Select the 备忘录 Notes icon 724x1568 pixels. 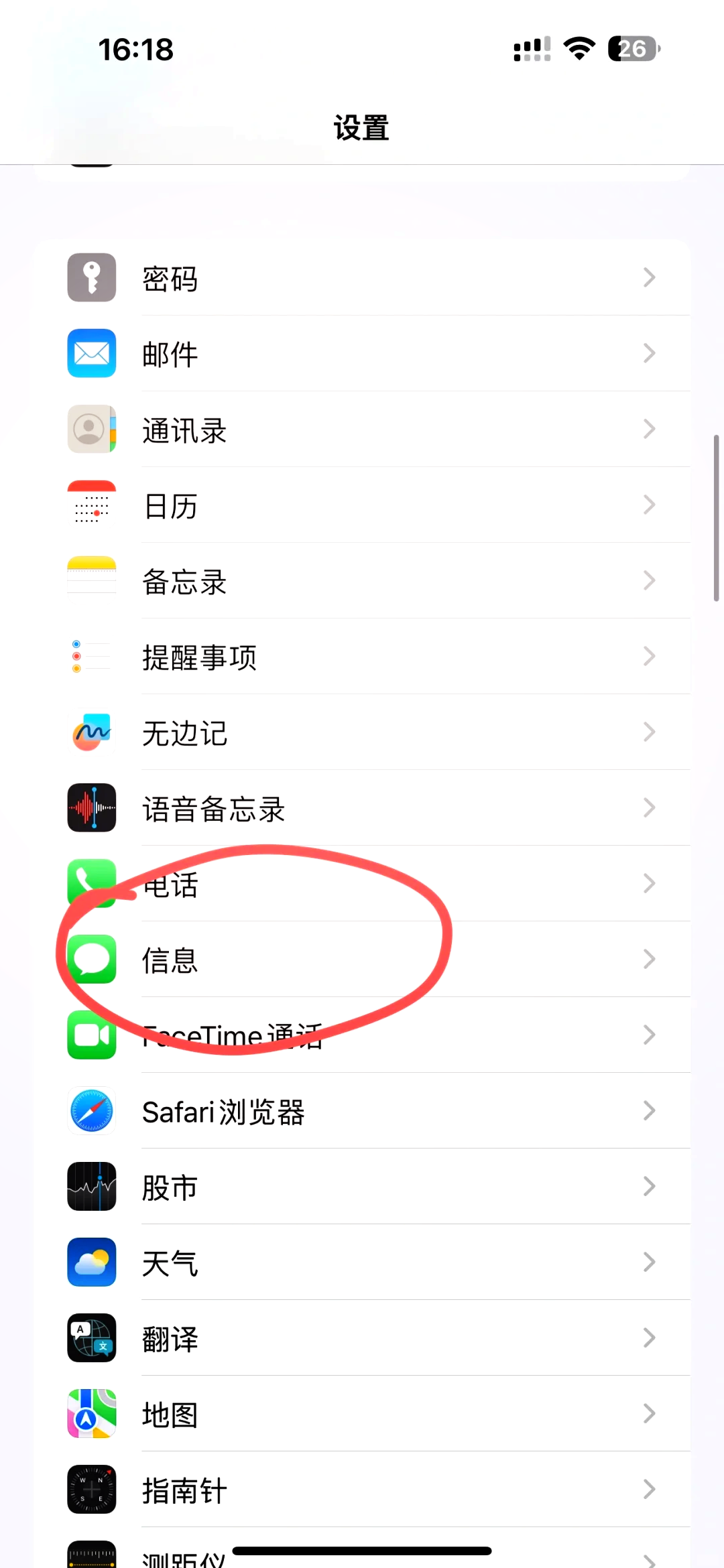click(92, 580)
